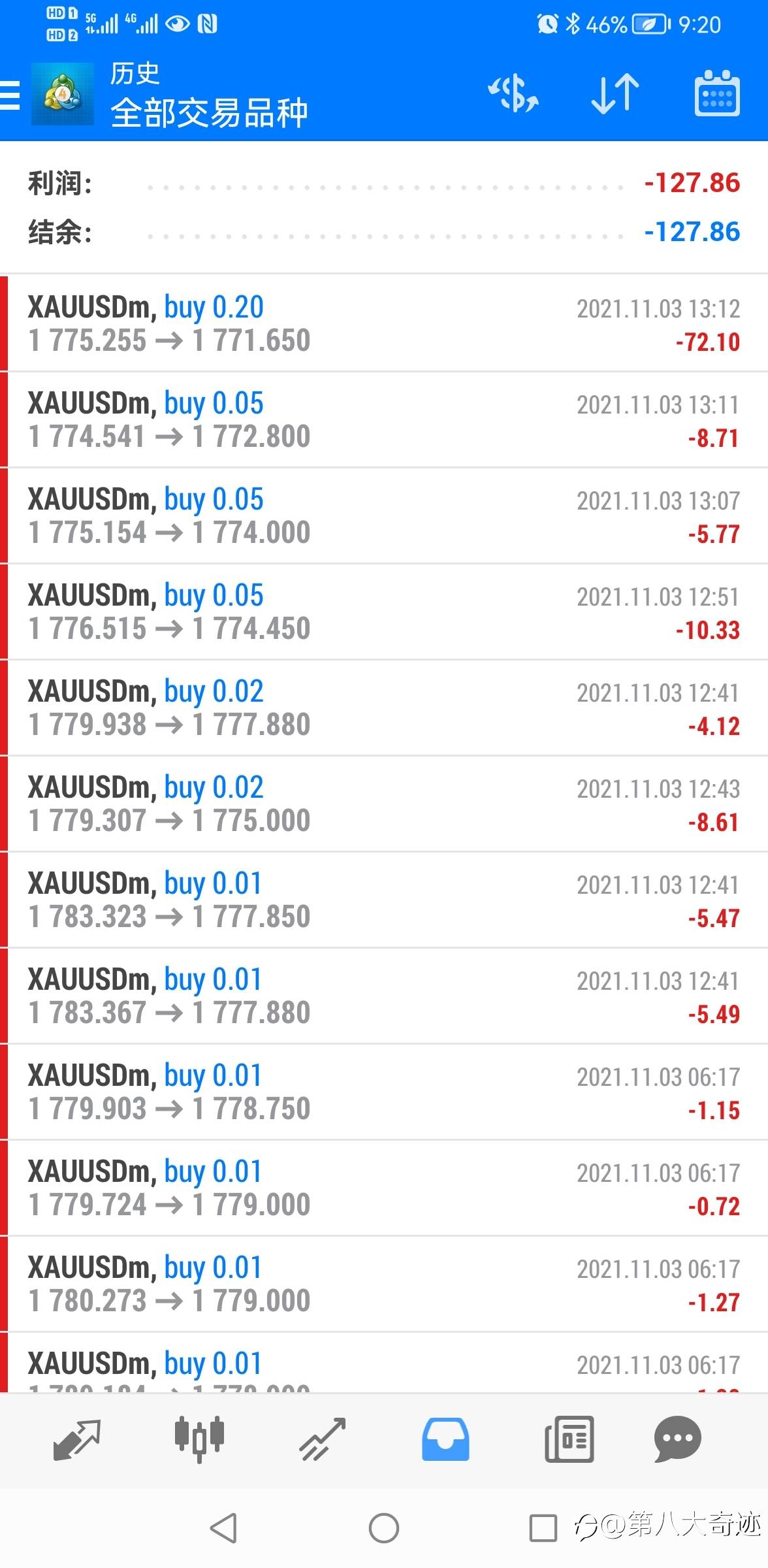Go back with the system back button
The image size is (768, 1568).
click(223, 1528)
